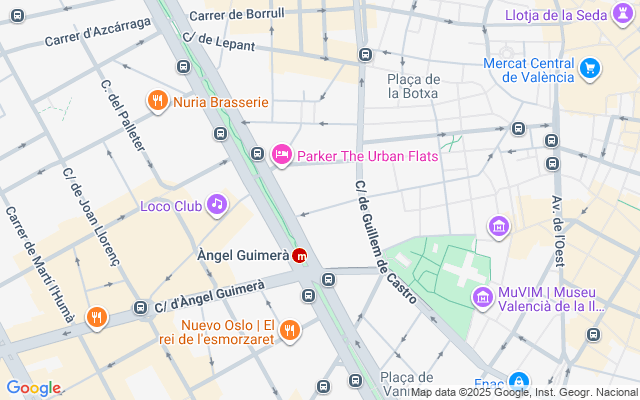Open the Nuria Brasserie restaurant marker
This screenshot has height=400, width=640.
click(158, 100)
